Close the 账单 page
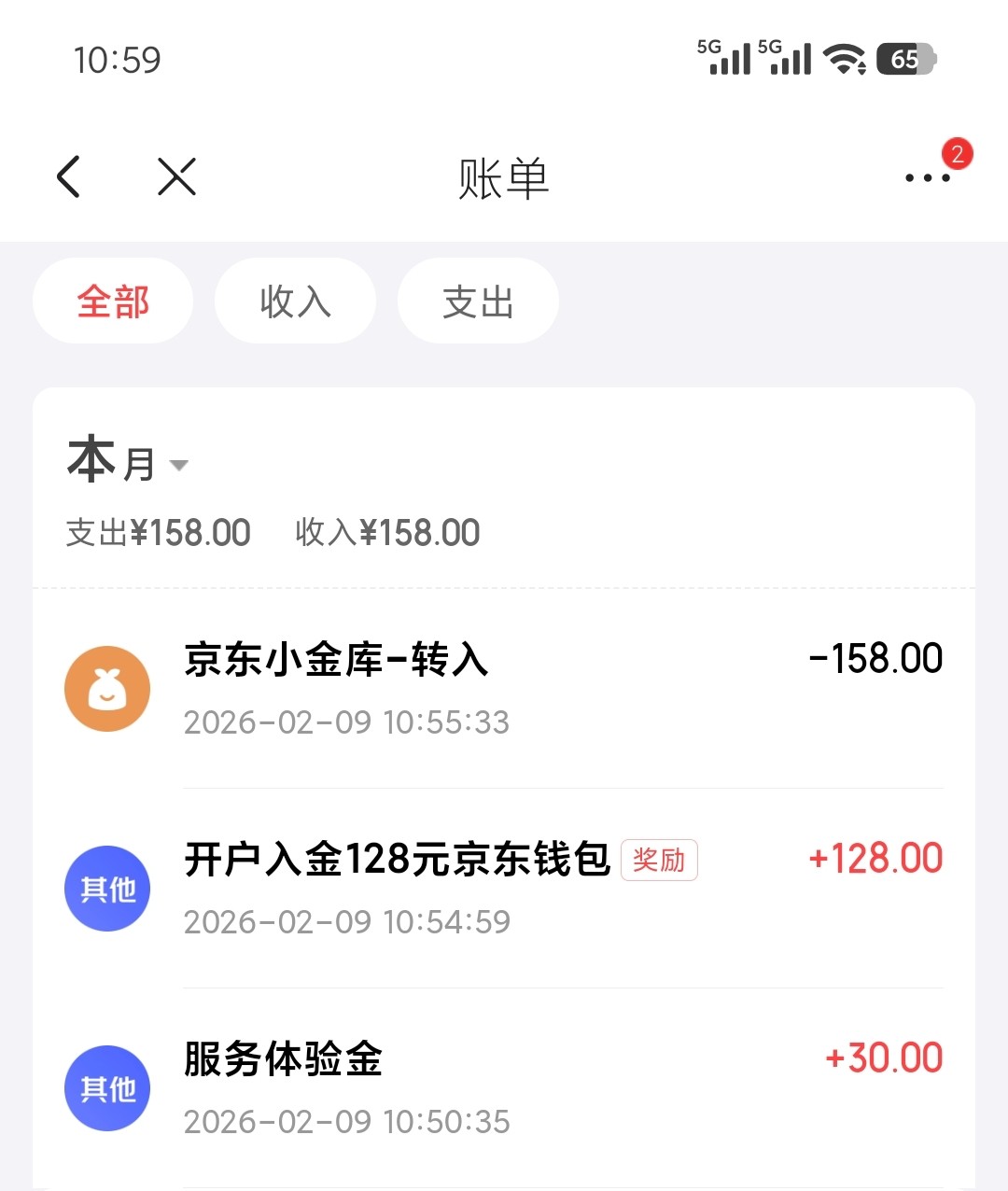Screen dimensions: 1008x1191 [176, 176]
